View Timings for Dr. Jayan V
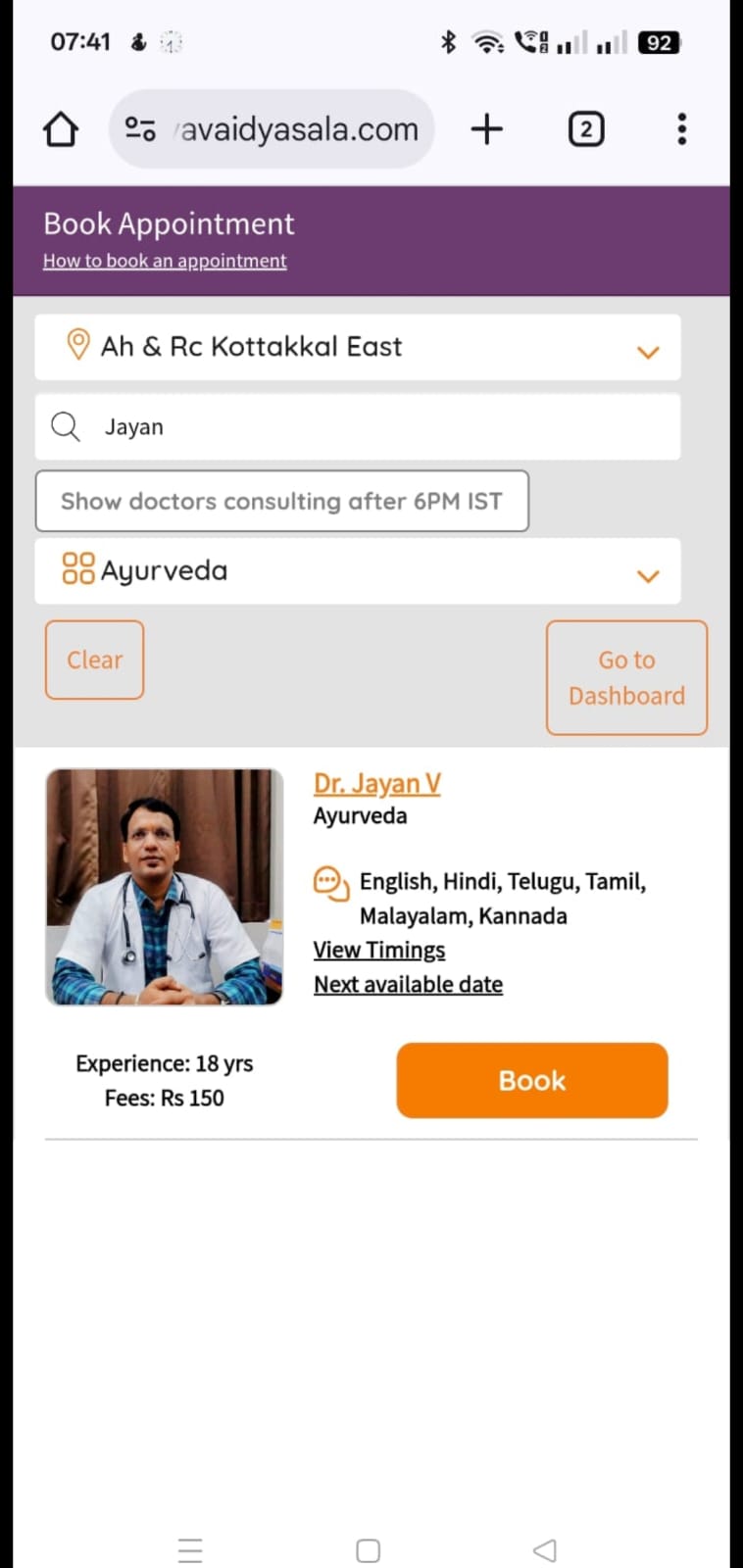Screen dimensions: 743x1568 click(x=378, y=950)
